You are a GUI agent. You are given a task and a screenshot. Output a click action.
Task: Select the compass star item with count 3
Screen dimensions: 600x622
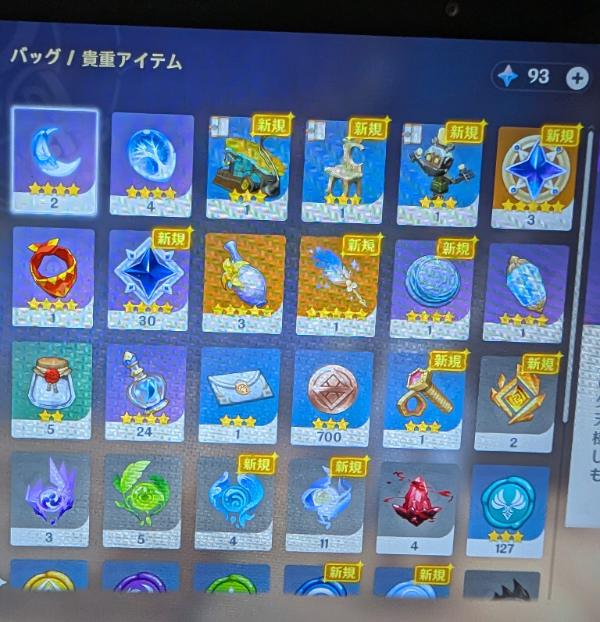point(536,172)
